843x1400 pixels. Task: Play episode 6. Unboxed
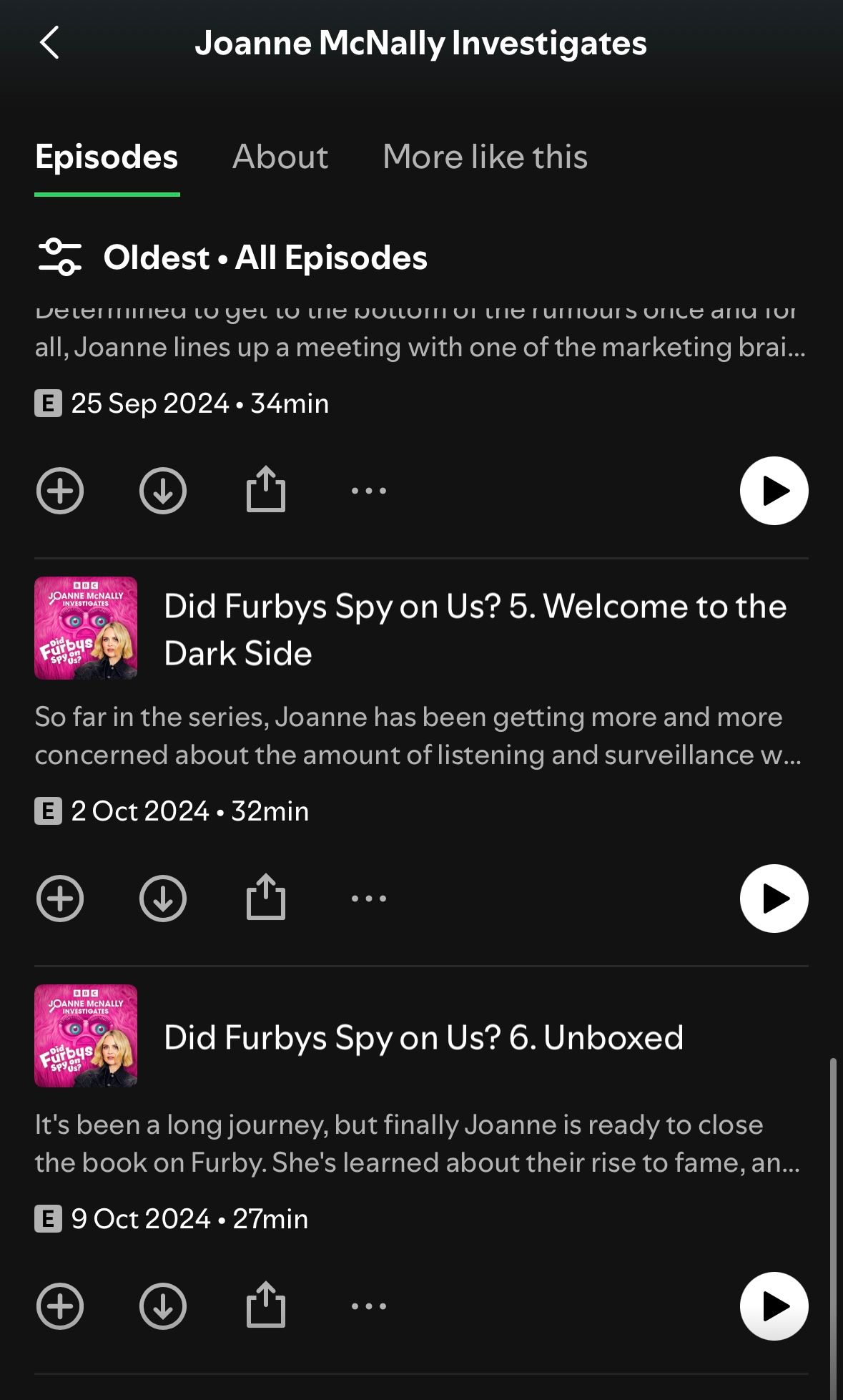tap(774, 1306)
